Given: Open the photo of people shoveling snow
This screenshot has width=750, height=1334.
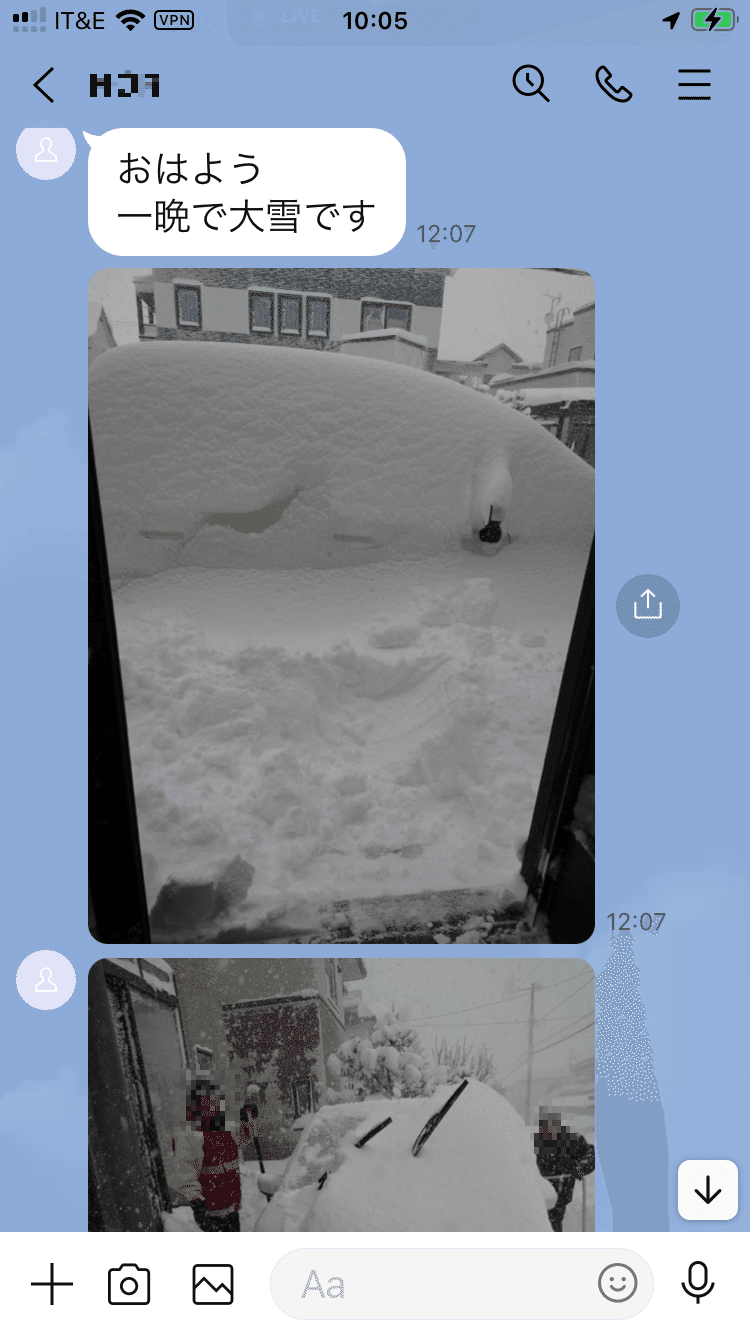Looking at the screenshot, I should [x=341, y=1095].
